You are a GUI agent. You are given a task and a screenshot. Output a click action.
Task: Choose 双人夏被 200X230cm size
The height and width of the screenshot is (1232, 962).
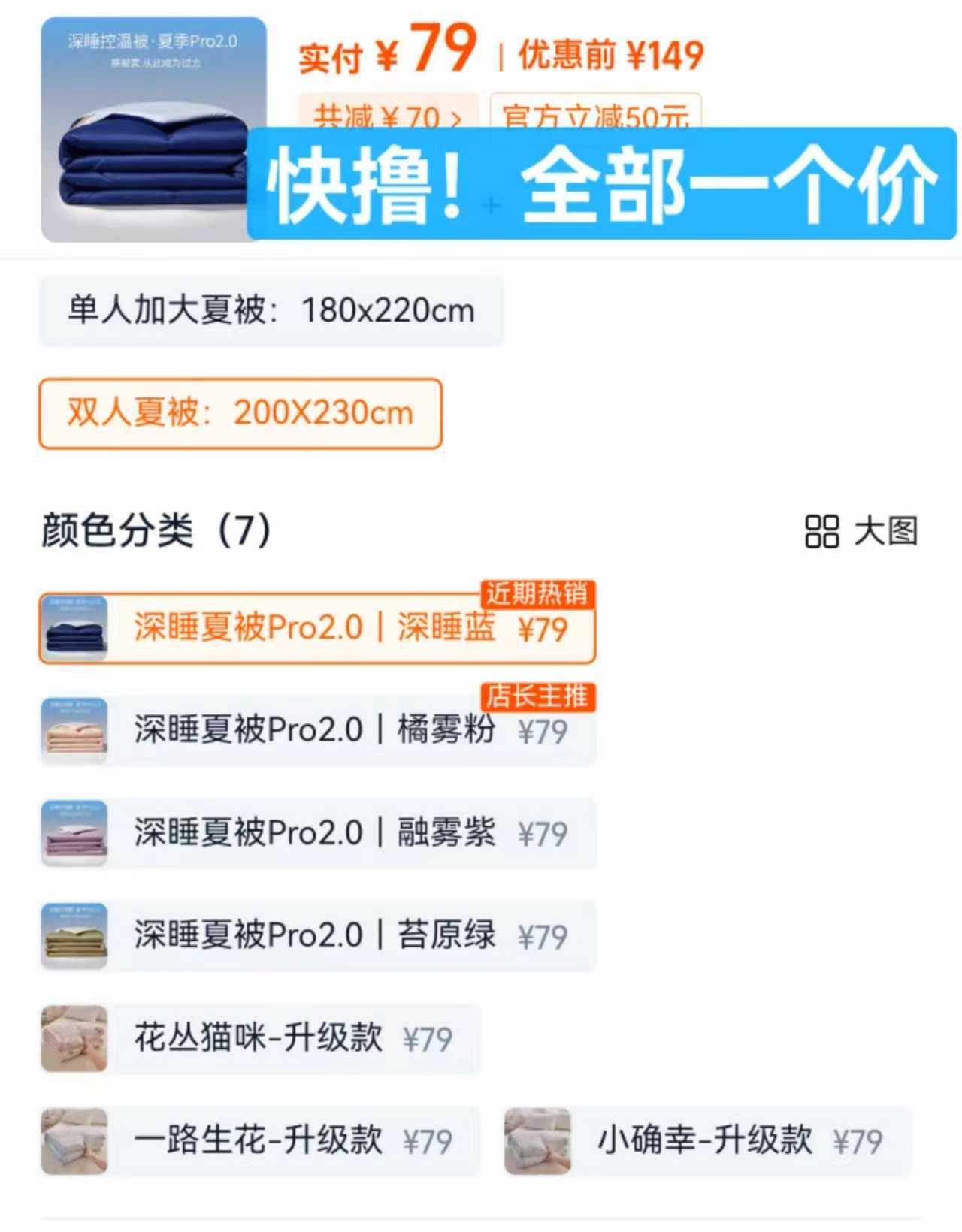[x=240, y=413]
